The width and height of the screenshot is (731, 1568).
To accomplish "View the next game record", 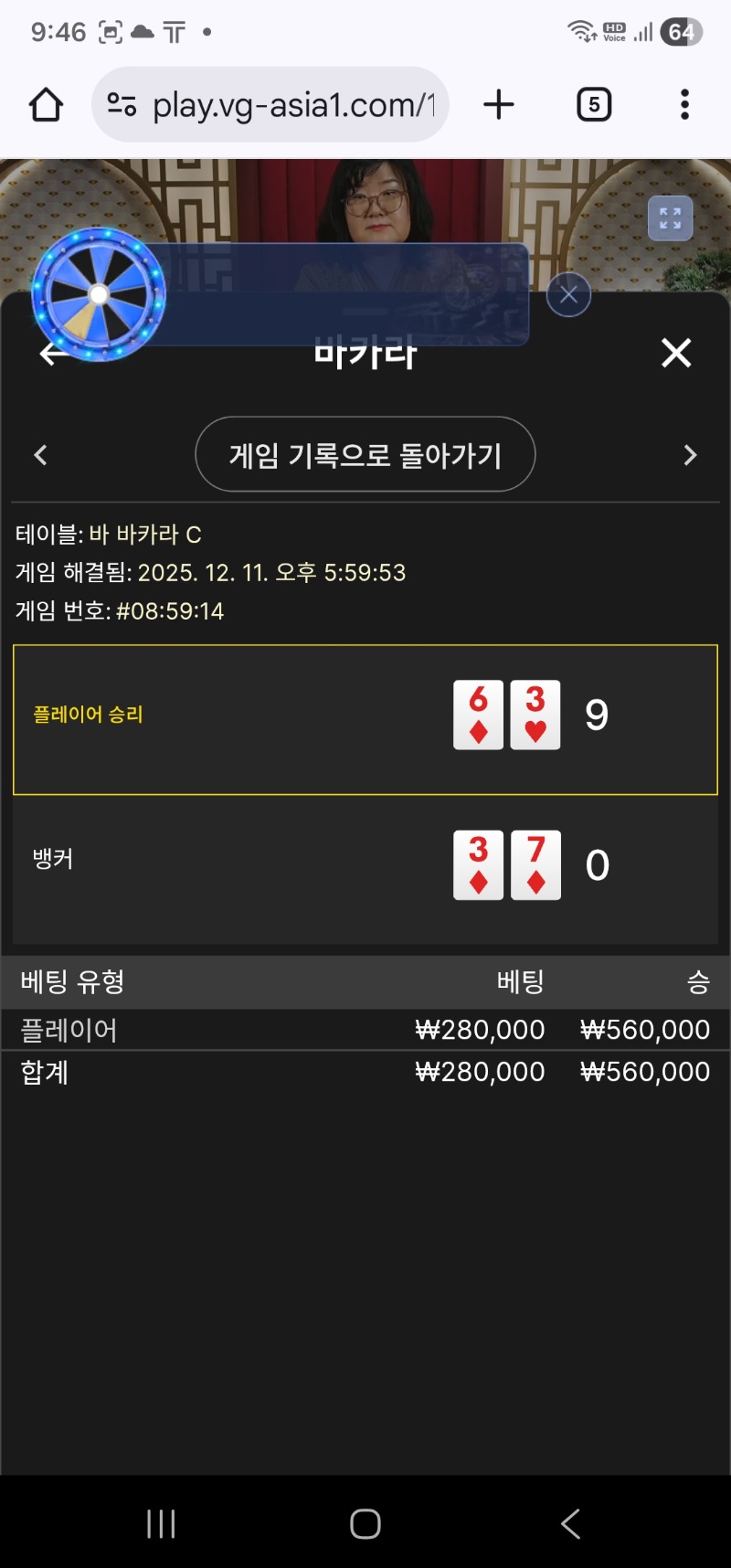I will tap(690, 455).
